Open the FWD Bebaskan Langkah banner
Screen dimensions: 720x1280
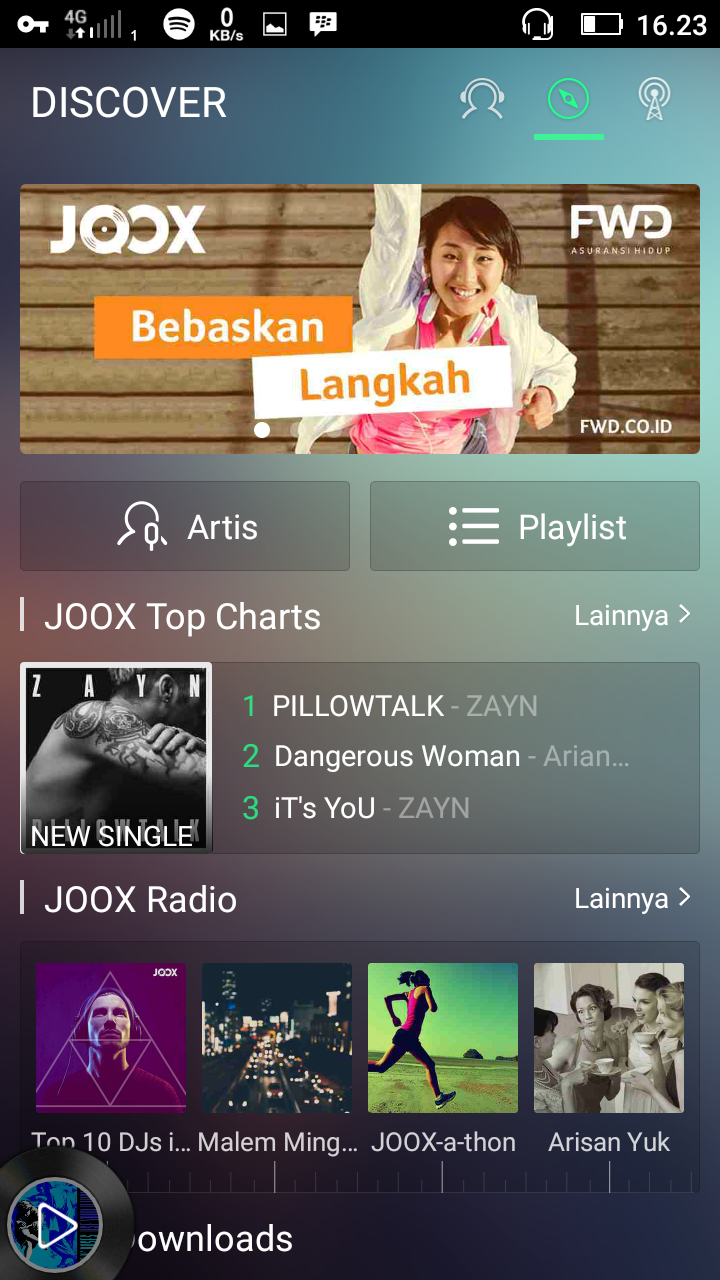coord(360,319)
